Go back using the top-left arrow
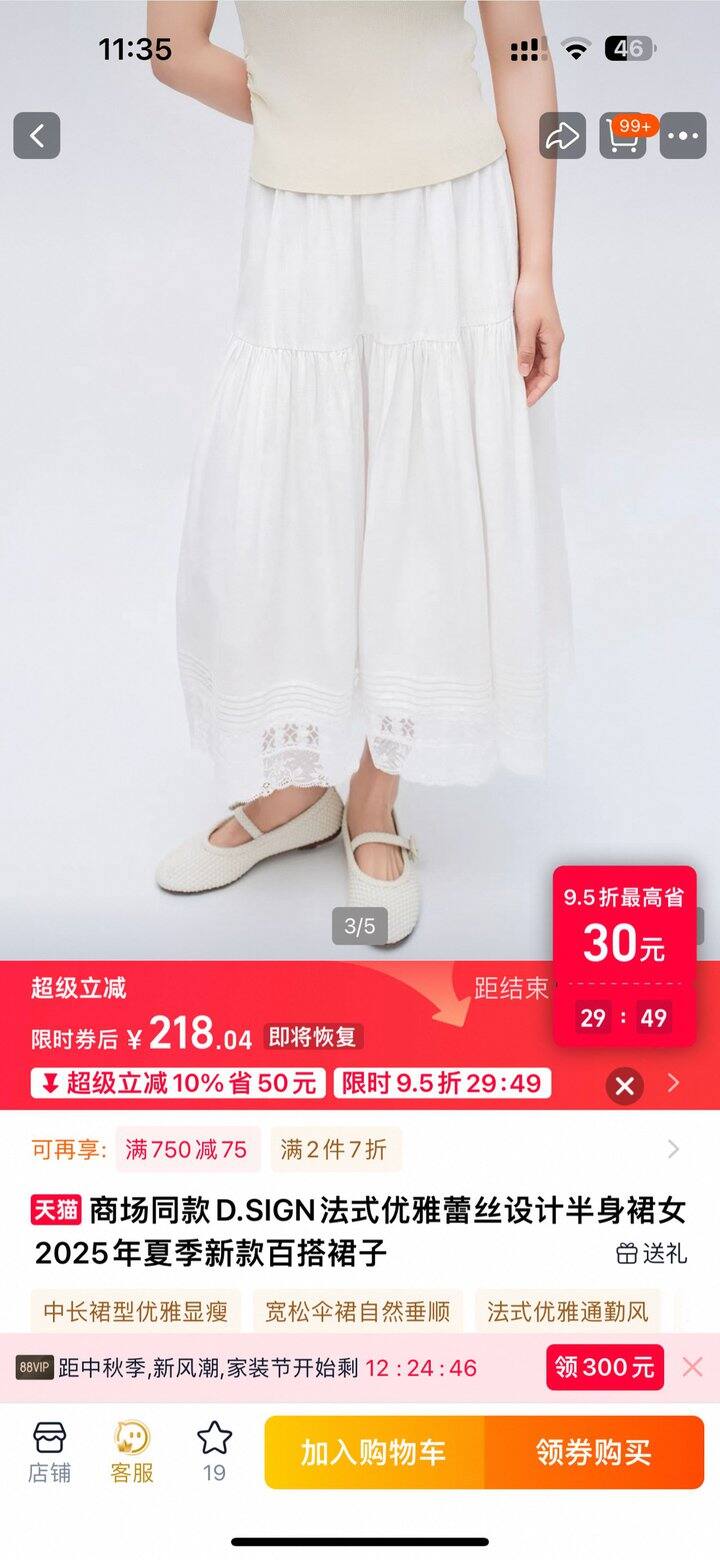This screenshot has width=720, height=1560. (37, 135)
